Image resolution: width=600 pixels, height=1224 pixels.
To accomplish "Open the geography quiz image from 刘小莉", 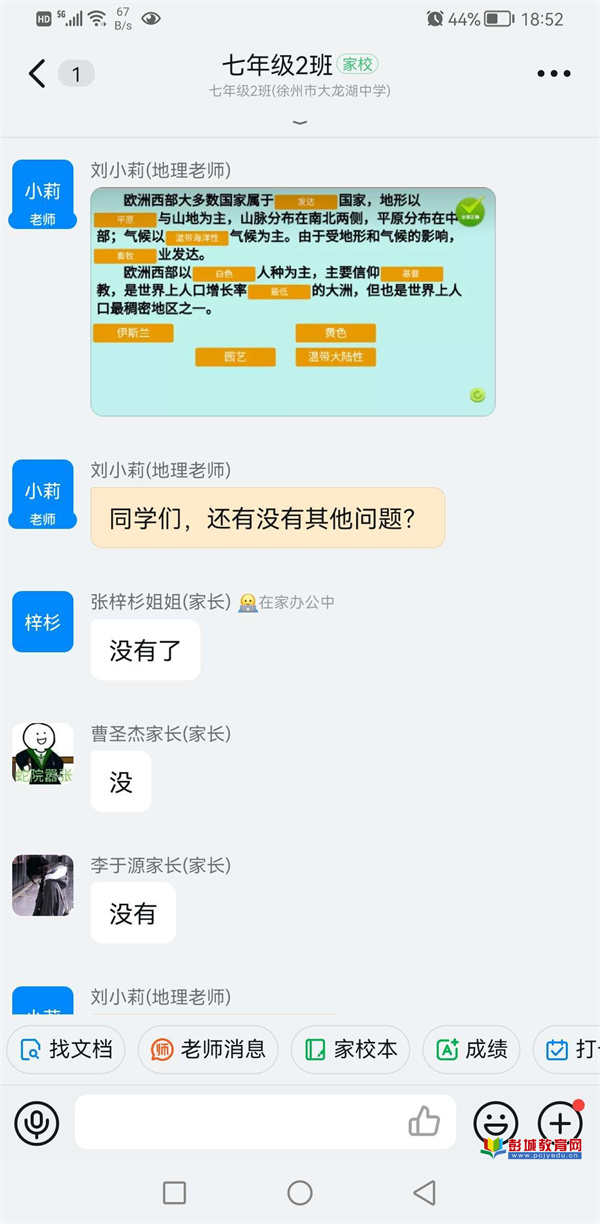I will [293, 301].
